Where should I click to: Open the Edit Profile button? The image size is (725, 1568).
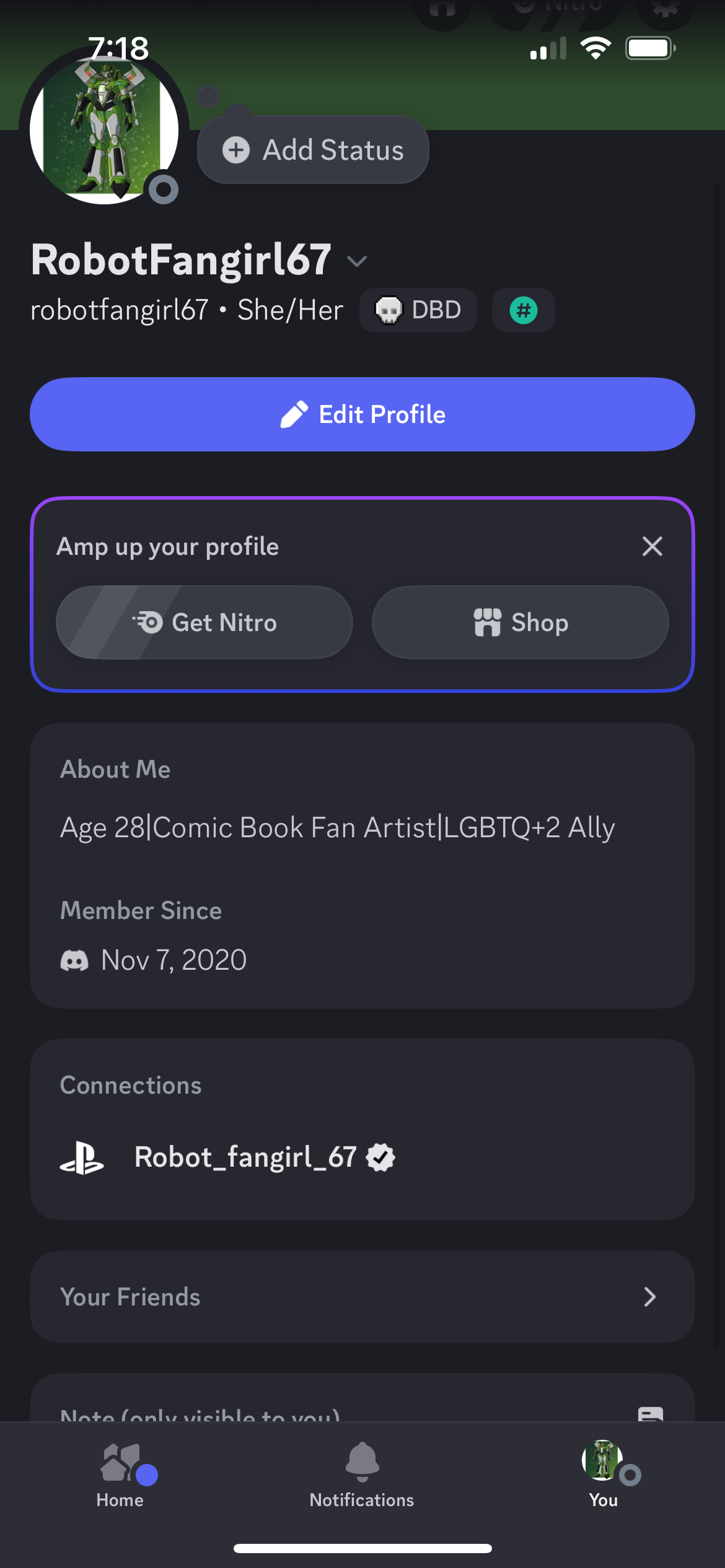[362, 414]
